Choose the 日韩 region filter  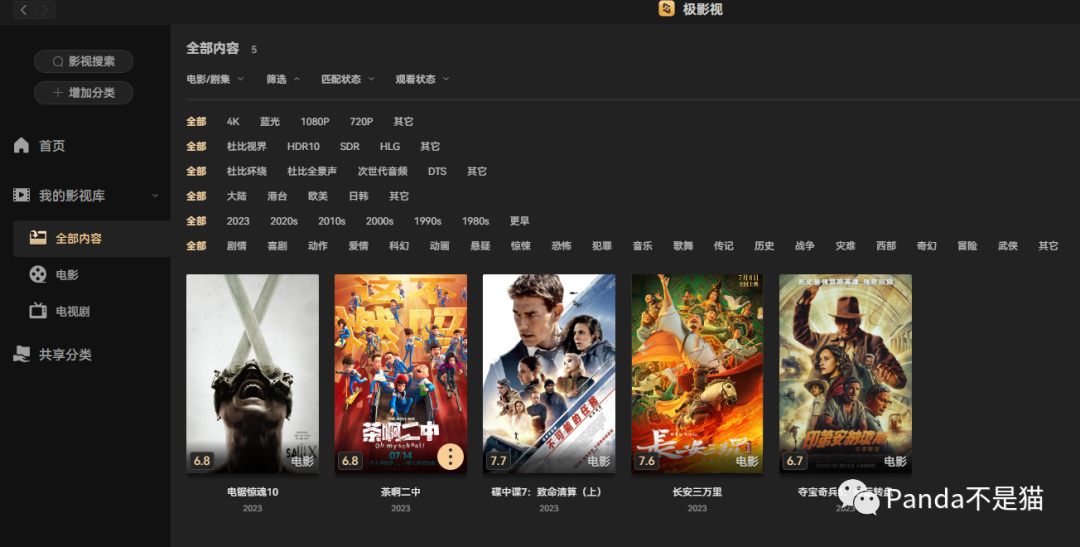[x=358, y=196]
